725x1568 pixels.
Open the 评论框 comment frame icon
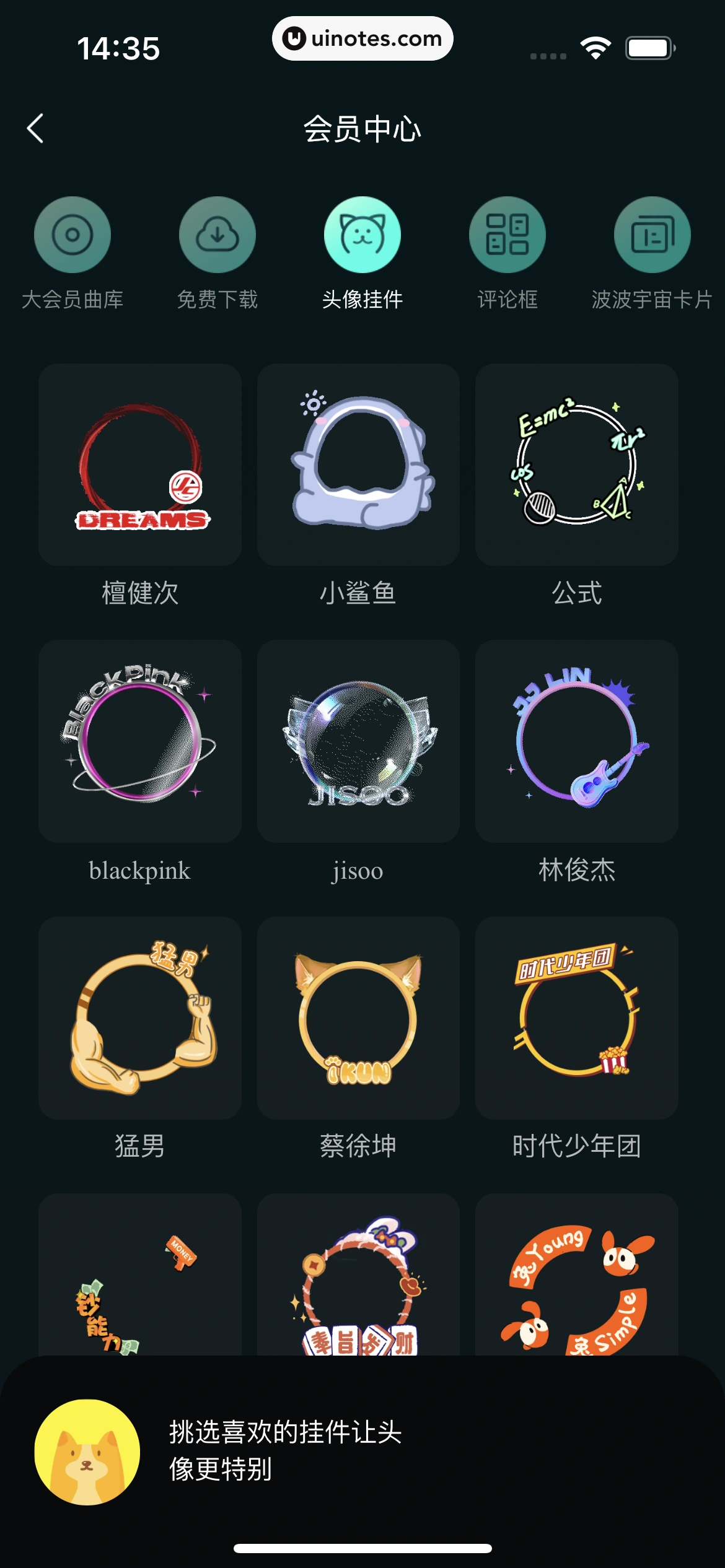pos(506,234)
